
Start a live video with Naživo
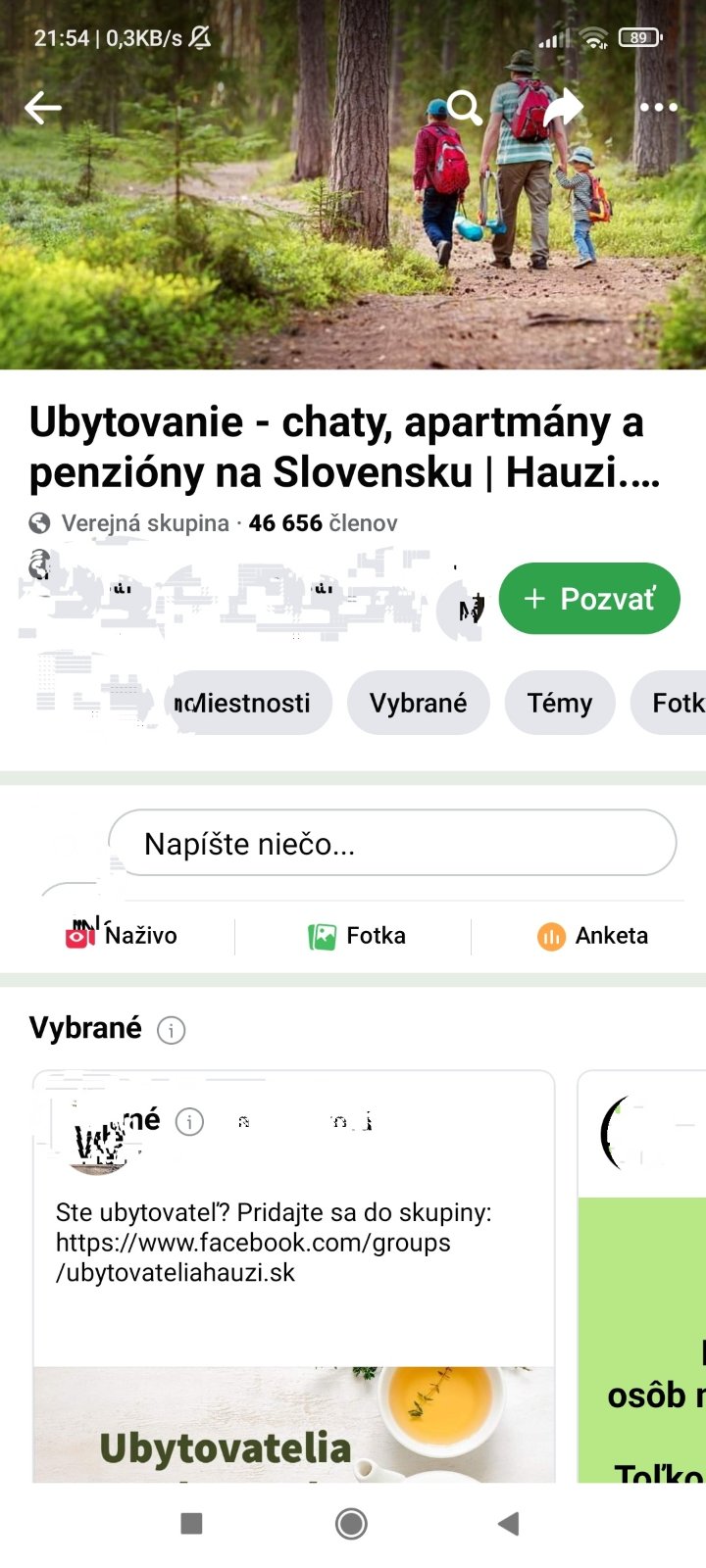coord(123,936)
